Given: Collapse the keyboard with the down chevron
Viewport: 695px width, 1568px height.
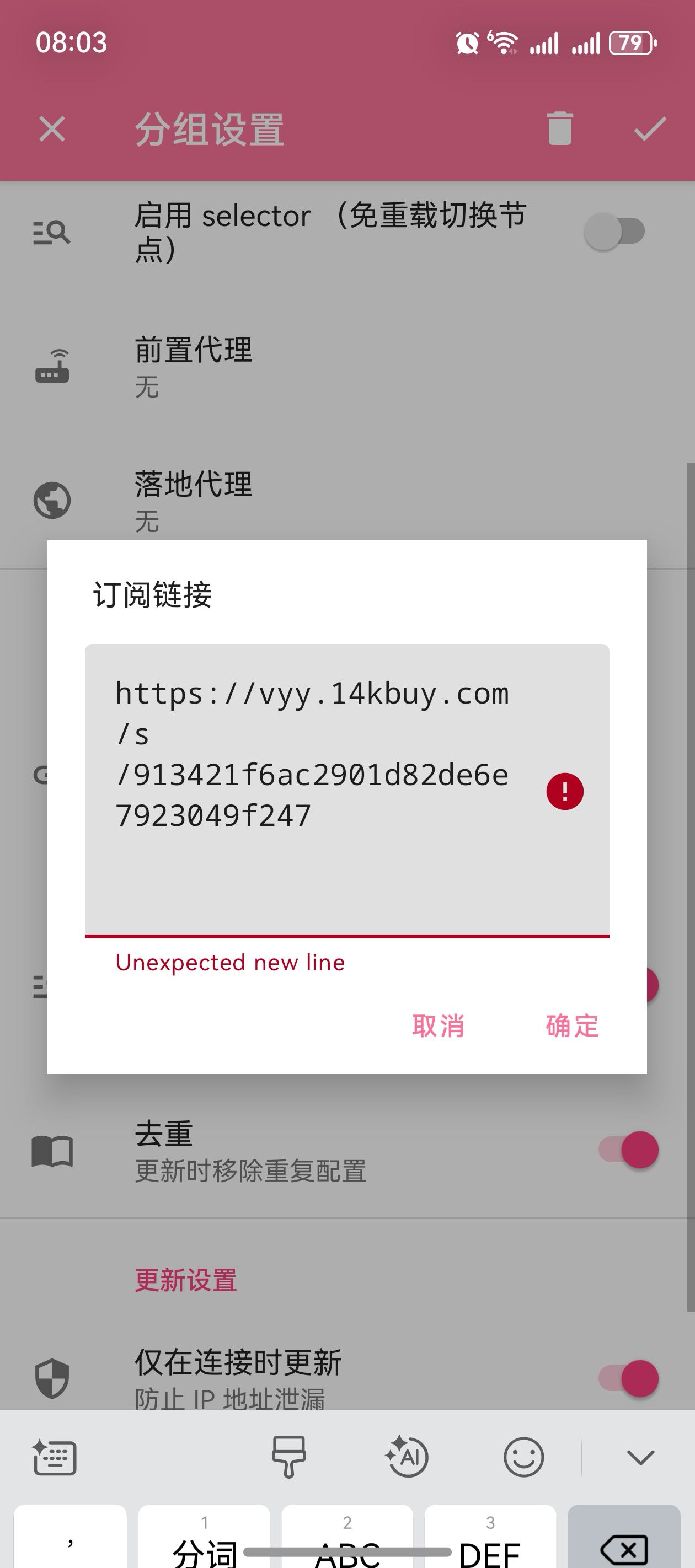Looking at the screenshot, I should point(640,1457).
